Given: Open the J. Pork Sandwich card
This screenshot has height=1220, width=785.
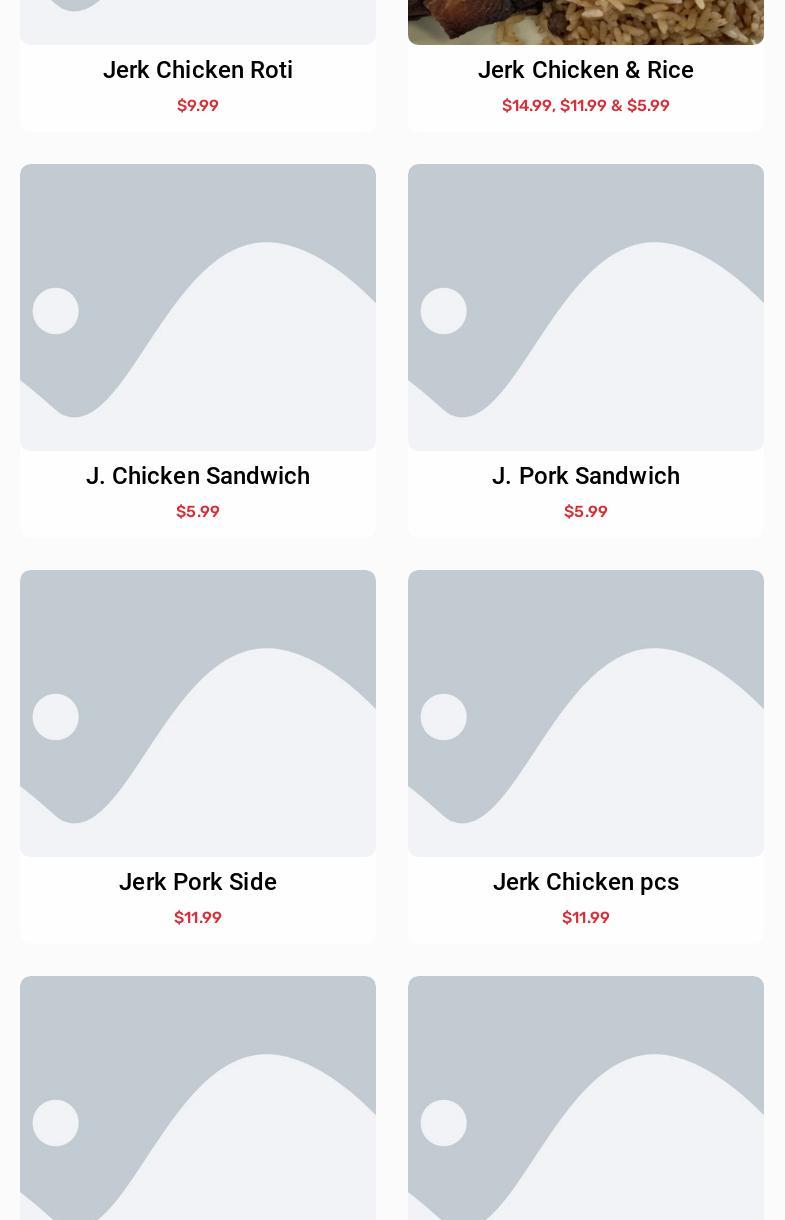Looking at the screenshot, I should tap(585, 475).
